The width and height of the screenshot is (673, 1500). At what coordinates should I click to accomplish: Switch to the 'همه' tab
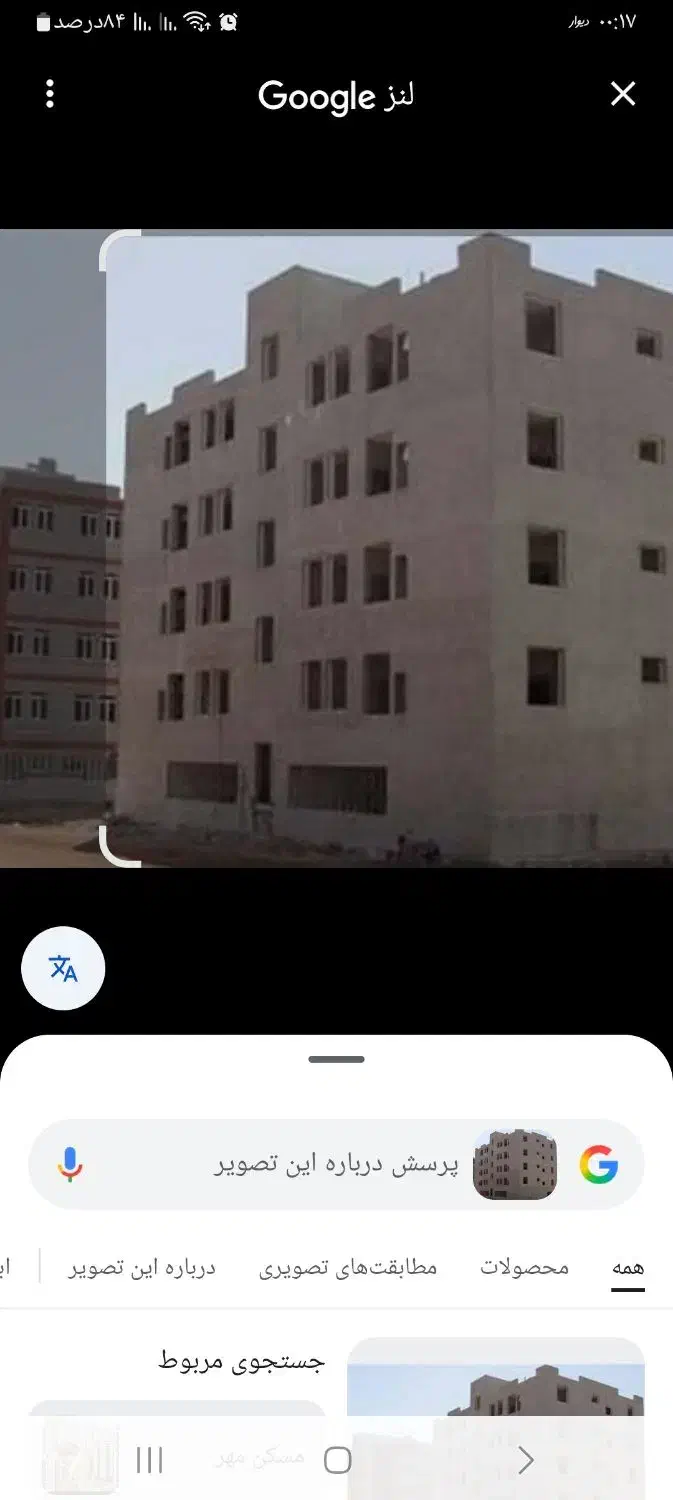(628, 1268)
